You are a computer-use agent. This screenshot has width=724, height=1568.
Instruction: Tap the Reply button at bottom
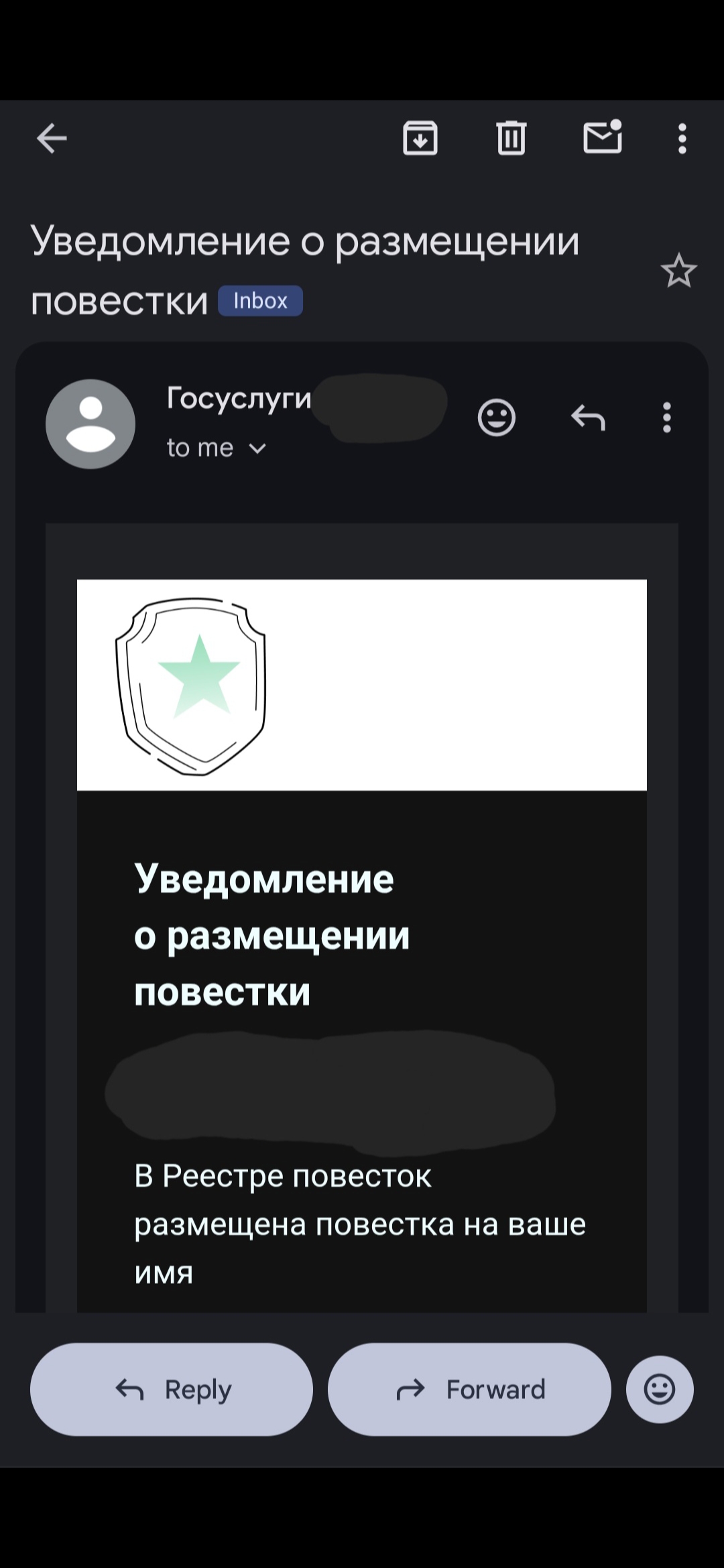click(x=172, y=1389)
